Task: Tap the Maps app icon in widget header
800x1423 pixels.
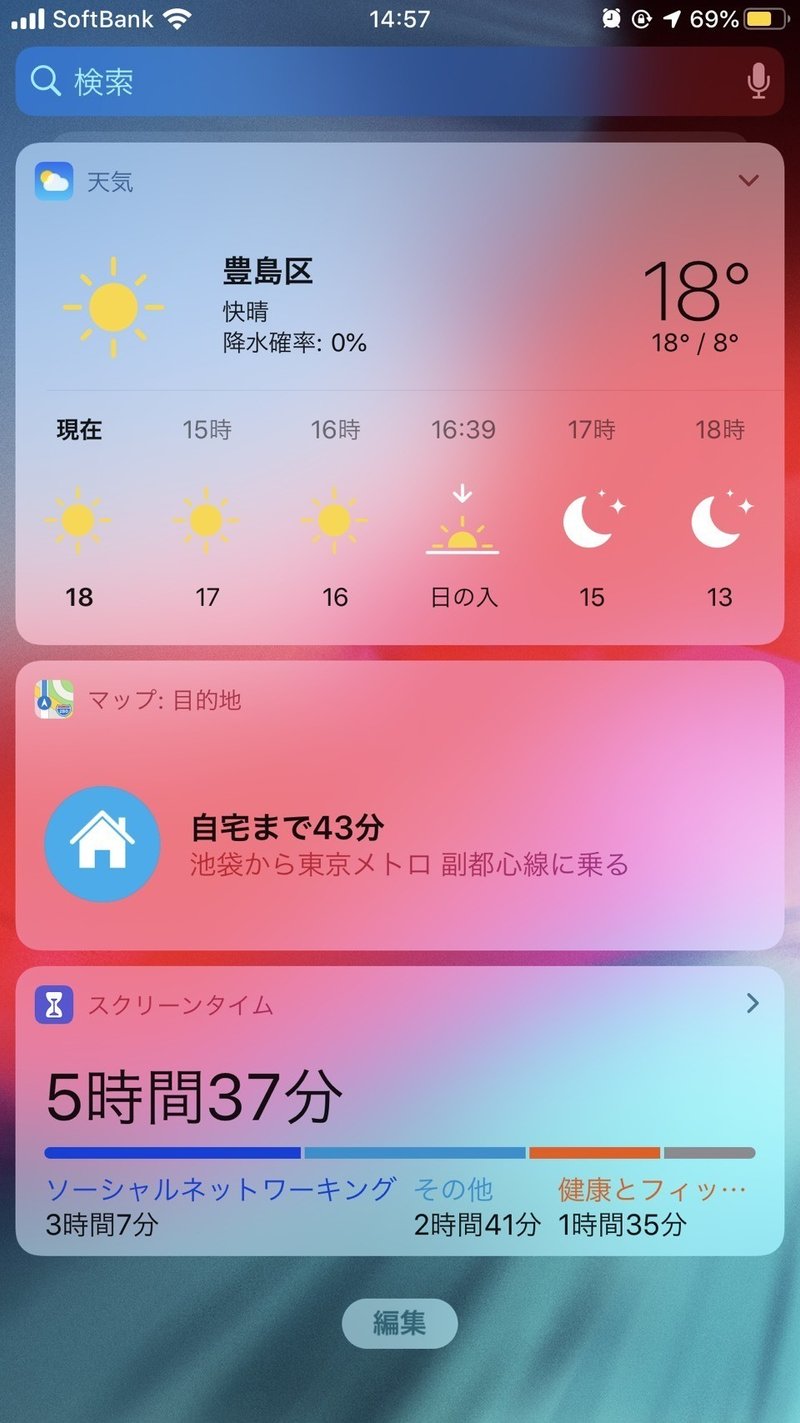Action: click(x=54, y=700)
